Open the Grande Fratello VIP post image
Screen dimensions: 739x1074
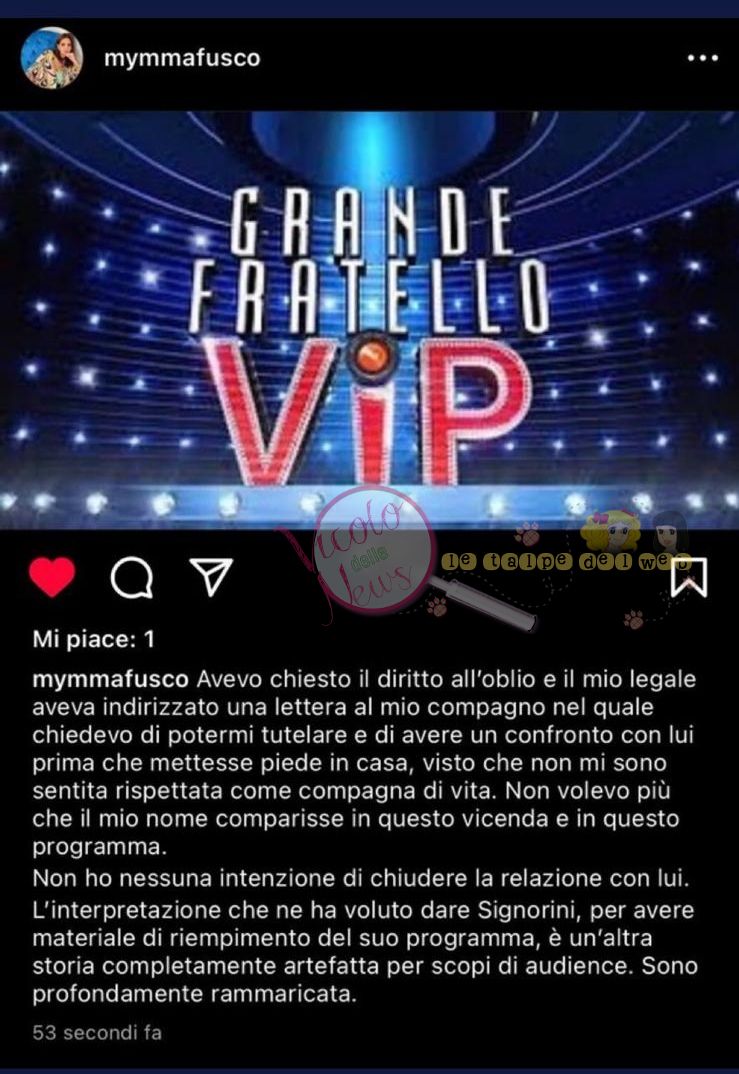pyautogui.click(x=369, y=318)
